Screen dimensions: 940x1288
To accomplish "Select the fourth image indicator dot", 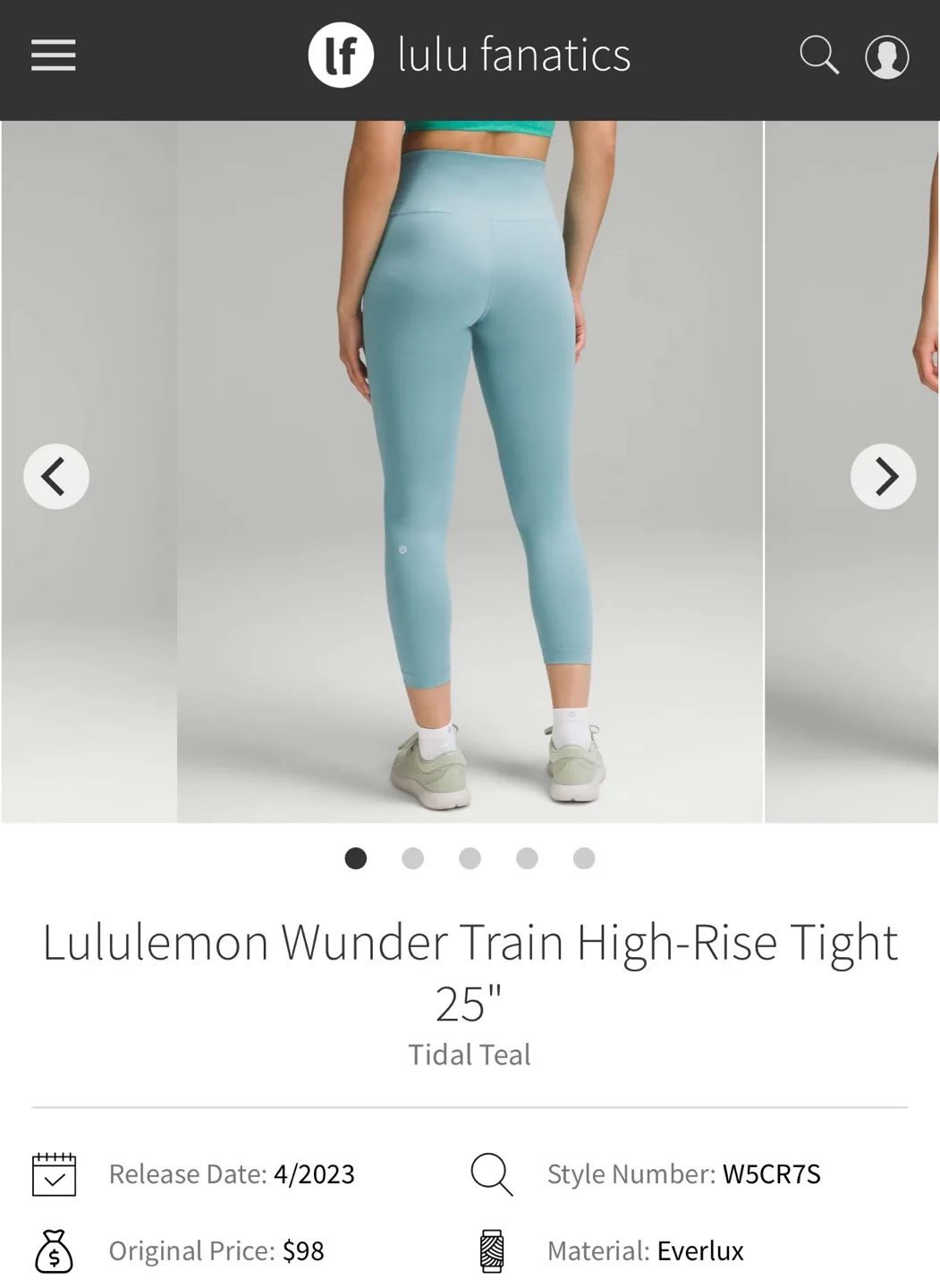I will click(x=527, y=858).
